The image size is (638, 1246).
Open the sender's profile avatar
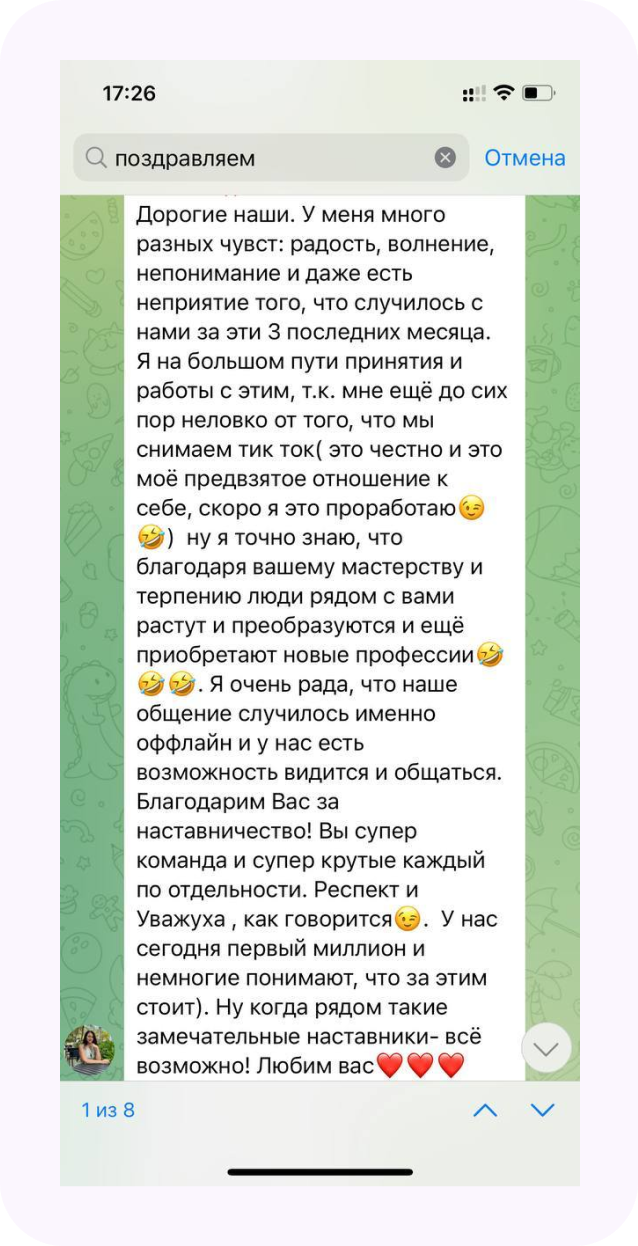(90, 1050)
